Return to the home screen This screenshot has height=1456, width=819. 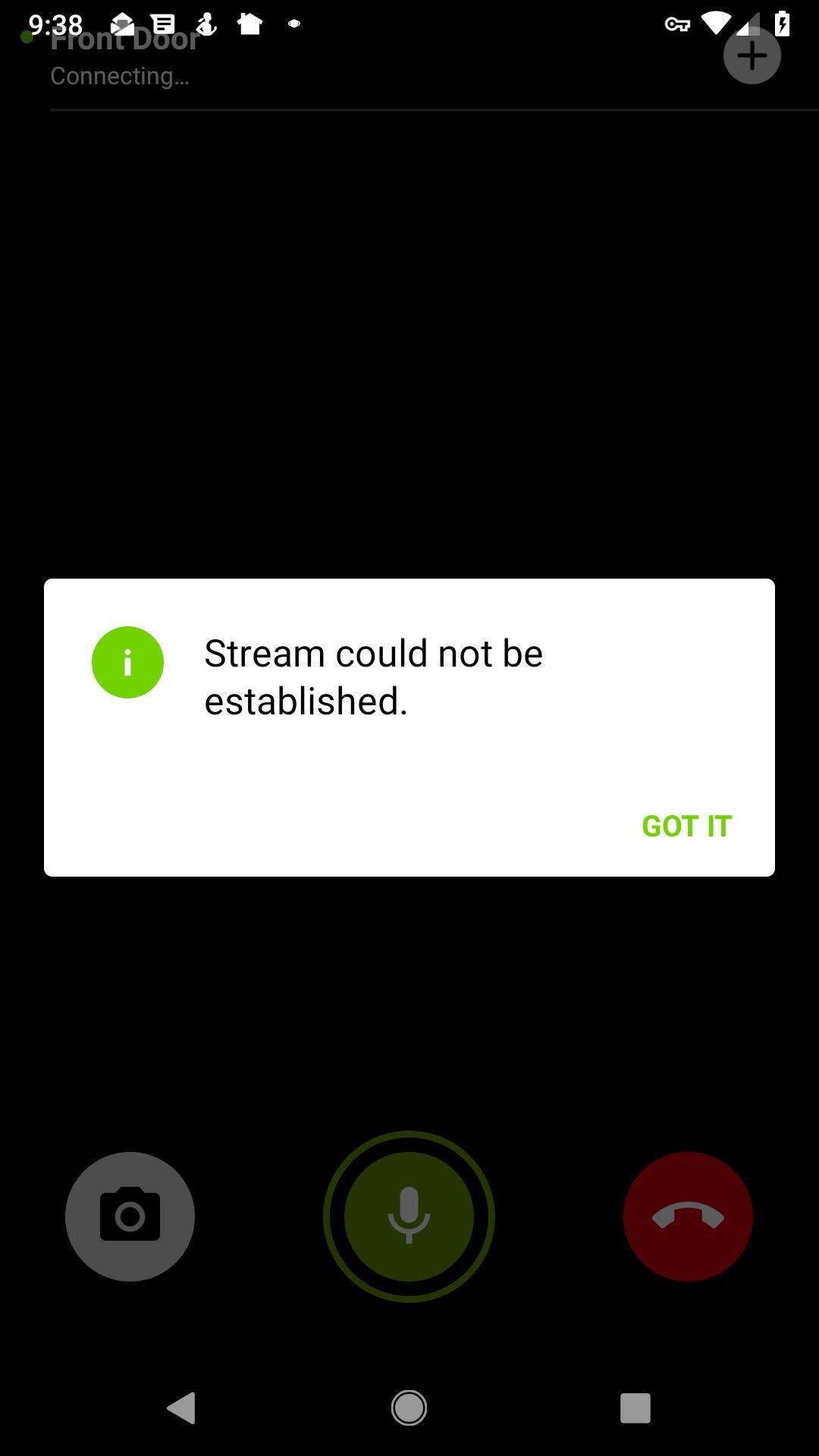pos(409,1408)
